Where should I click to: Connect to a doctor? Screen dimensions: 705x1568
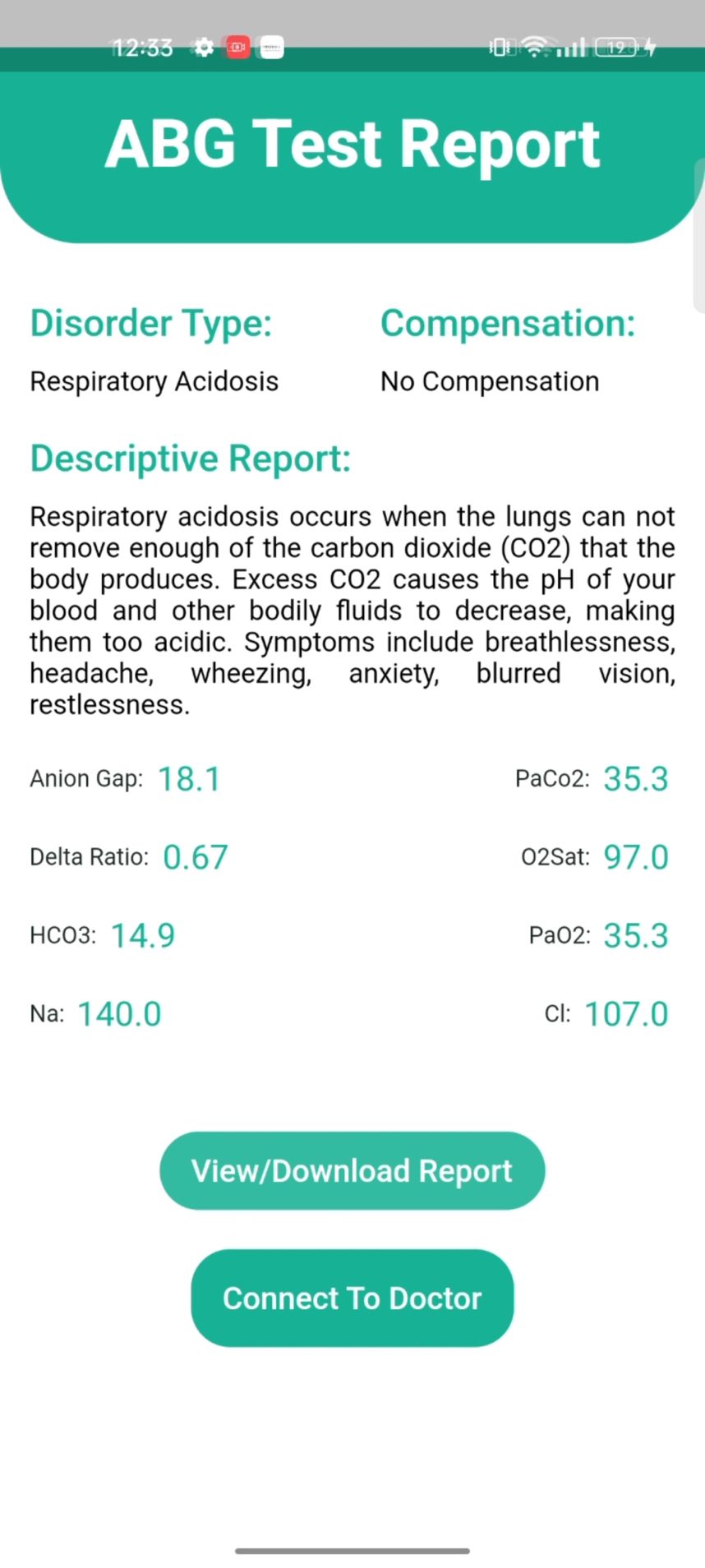click(352, 1298)
